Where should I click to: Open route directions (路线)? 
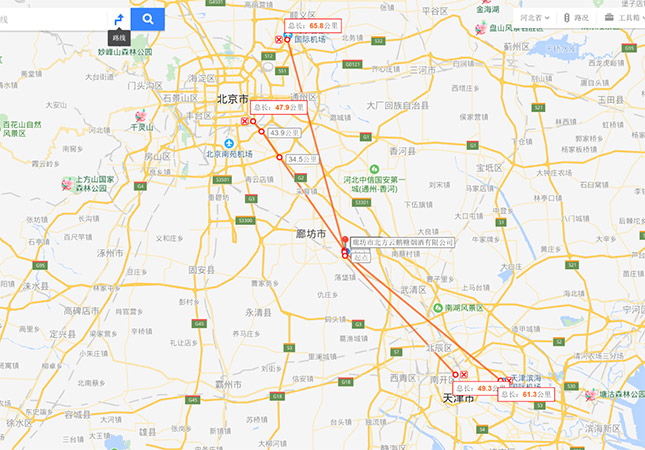tap(119, 19)
